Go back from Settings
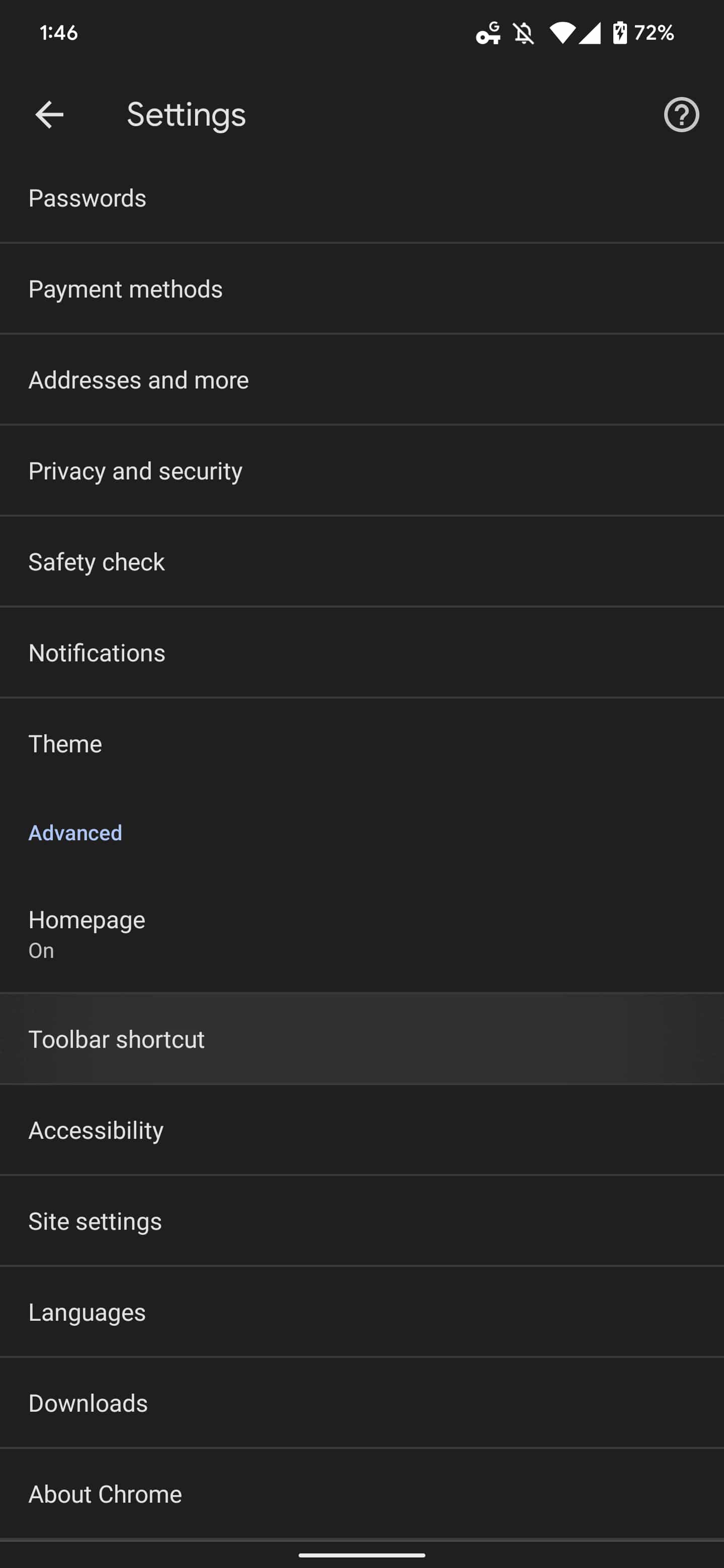The height and width of the screenshot is (1568, 724). coord(49,115)
